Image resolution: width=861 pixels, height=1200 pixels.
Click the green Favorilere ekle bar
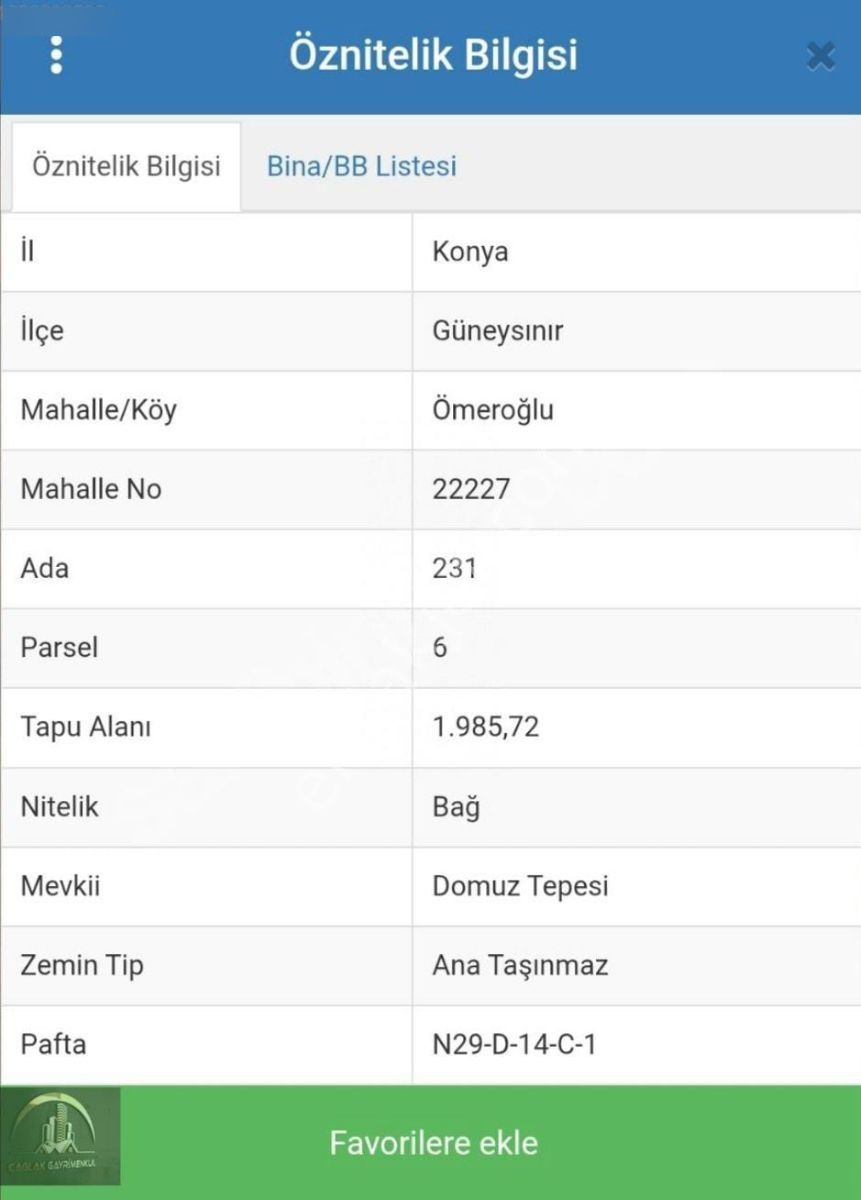[x=431, y=1143]
